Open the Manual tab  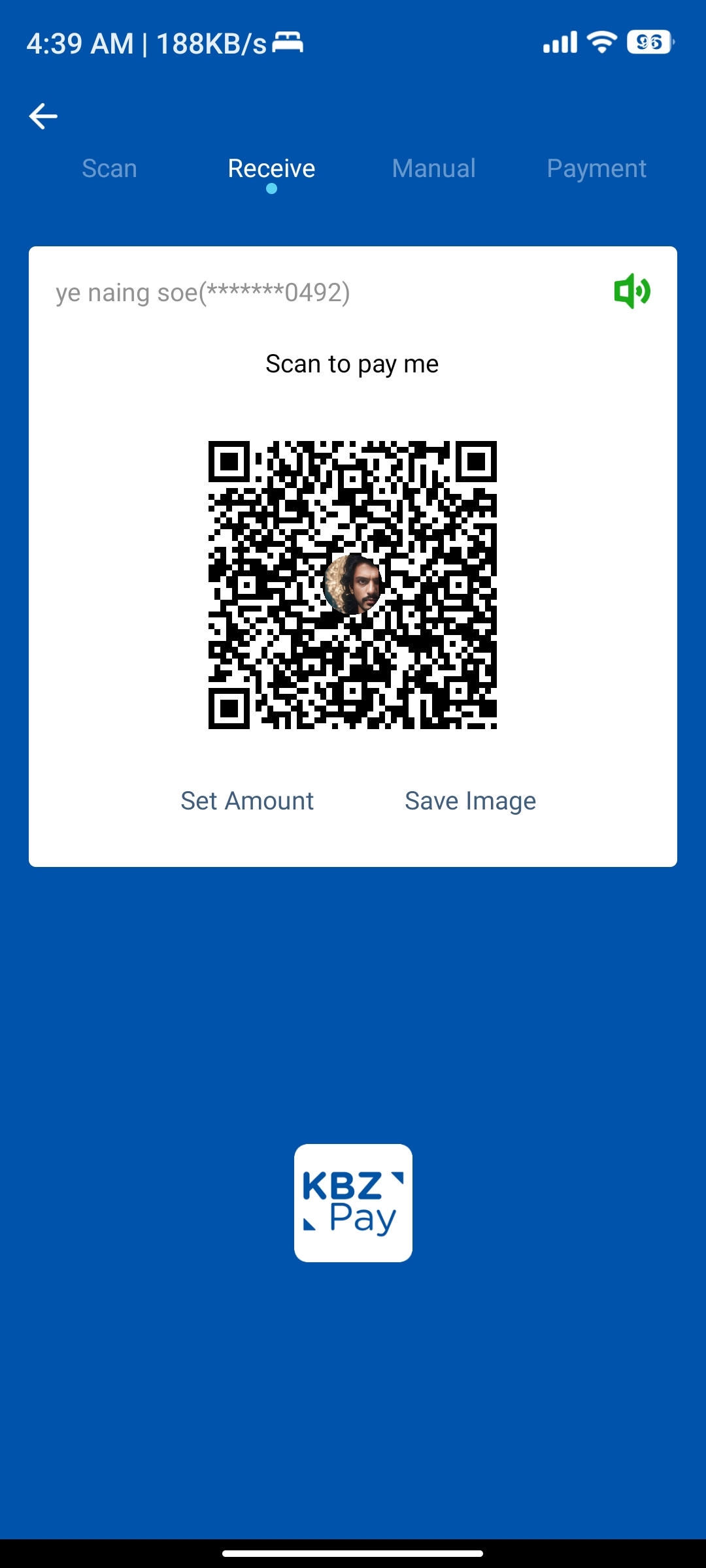click(433, 169)
